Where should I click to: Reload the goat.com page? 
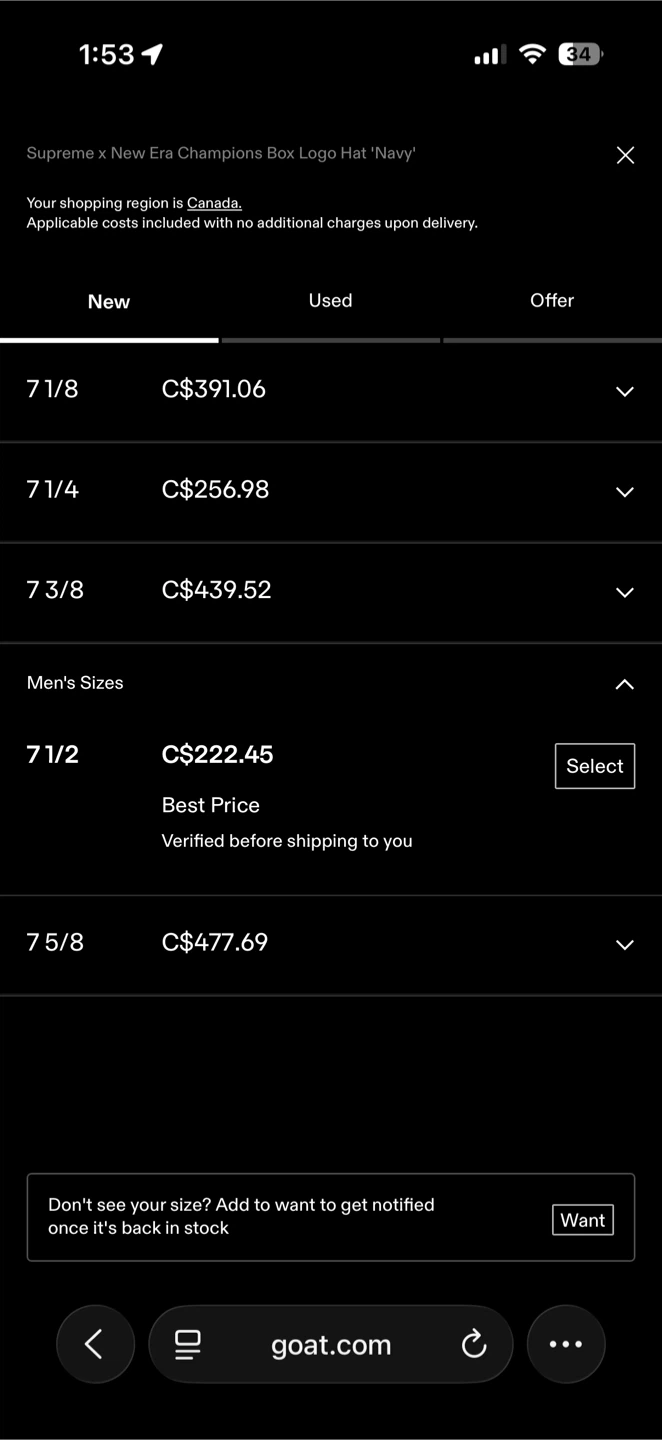[x=474, y=1344]
